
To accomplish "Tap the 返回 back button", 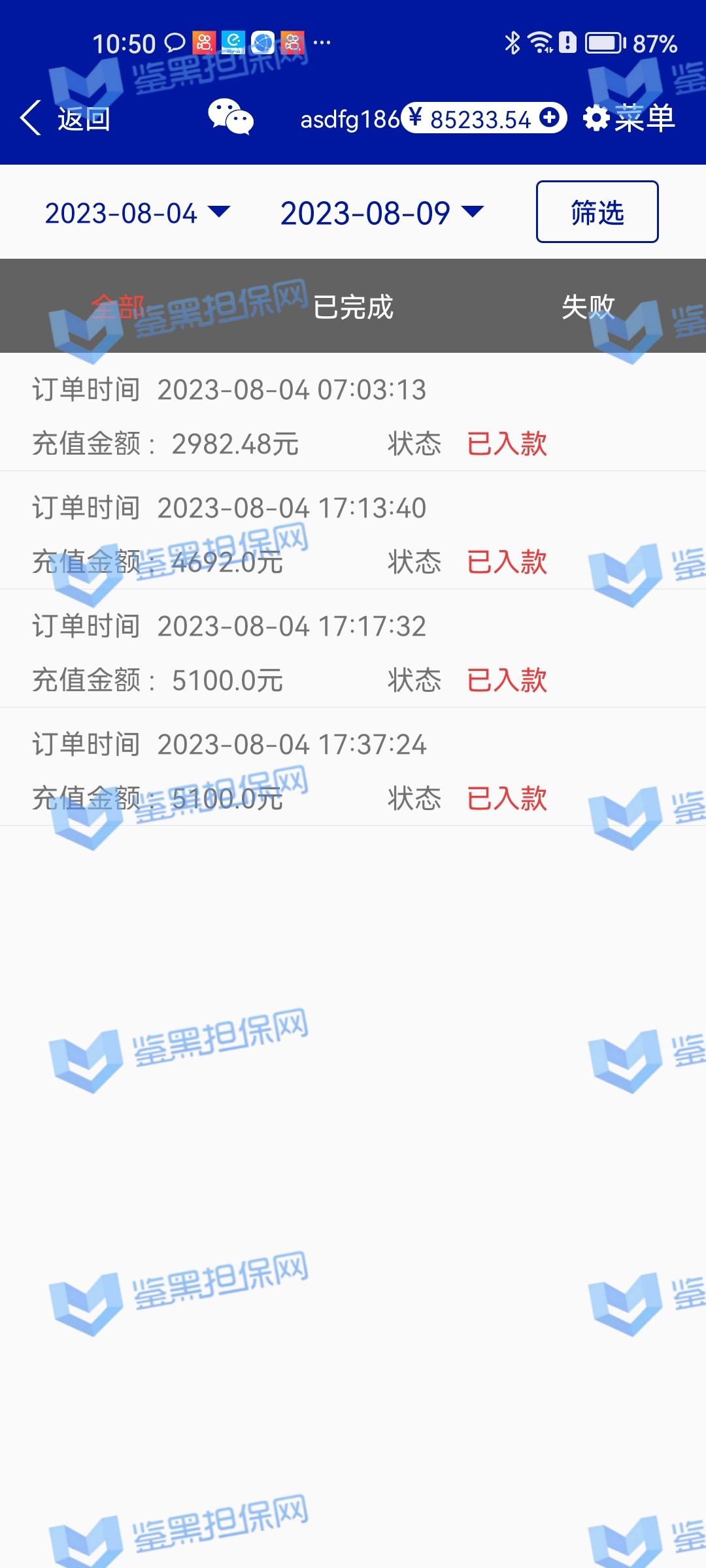I will 65,119.
